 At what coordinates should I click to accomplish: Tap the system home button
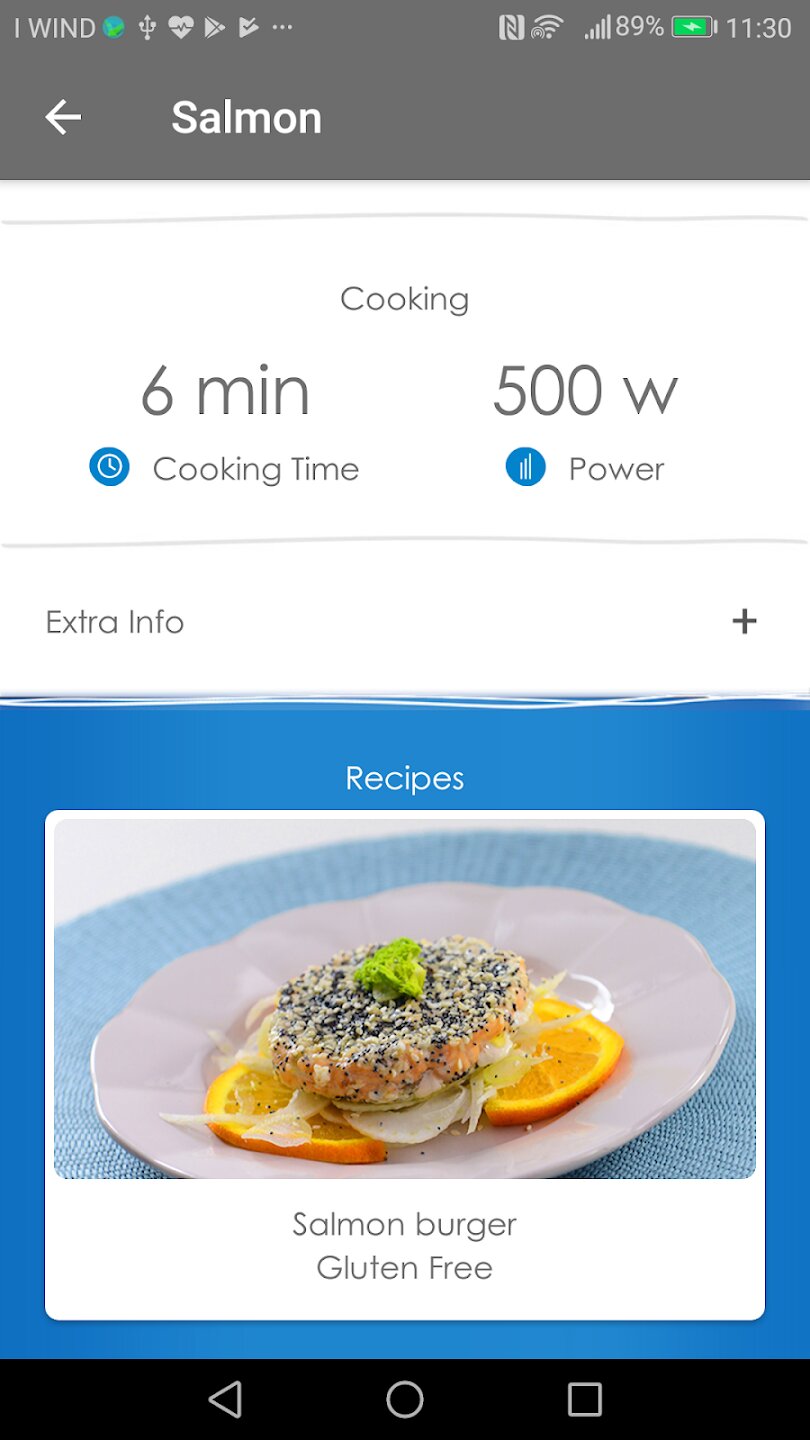(405, 1399)
